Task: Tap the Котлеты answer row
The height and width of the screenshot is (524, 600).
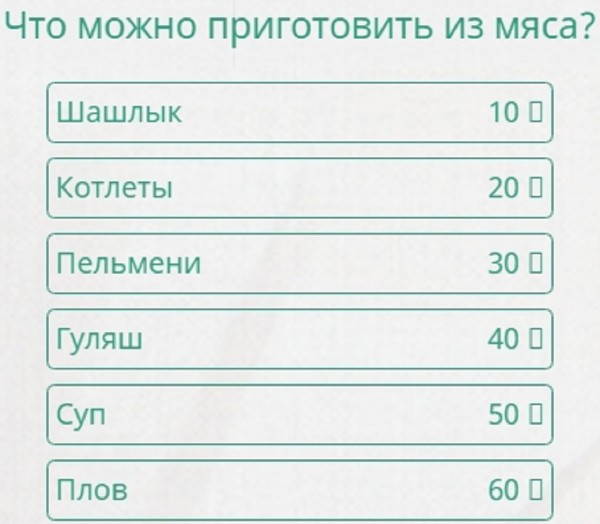Action: coord(299,188)
